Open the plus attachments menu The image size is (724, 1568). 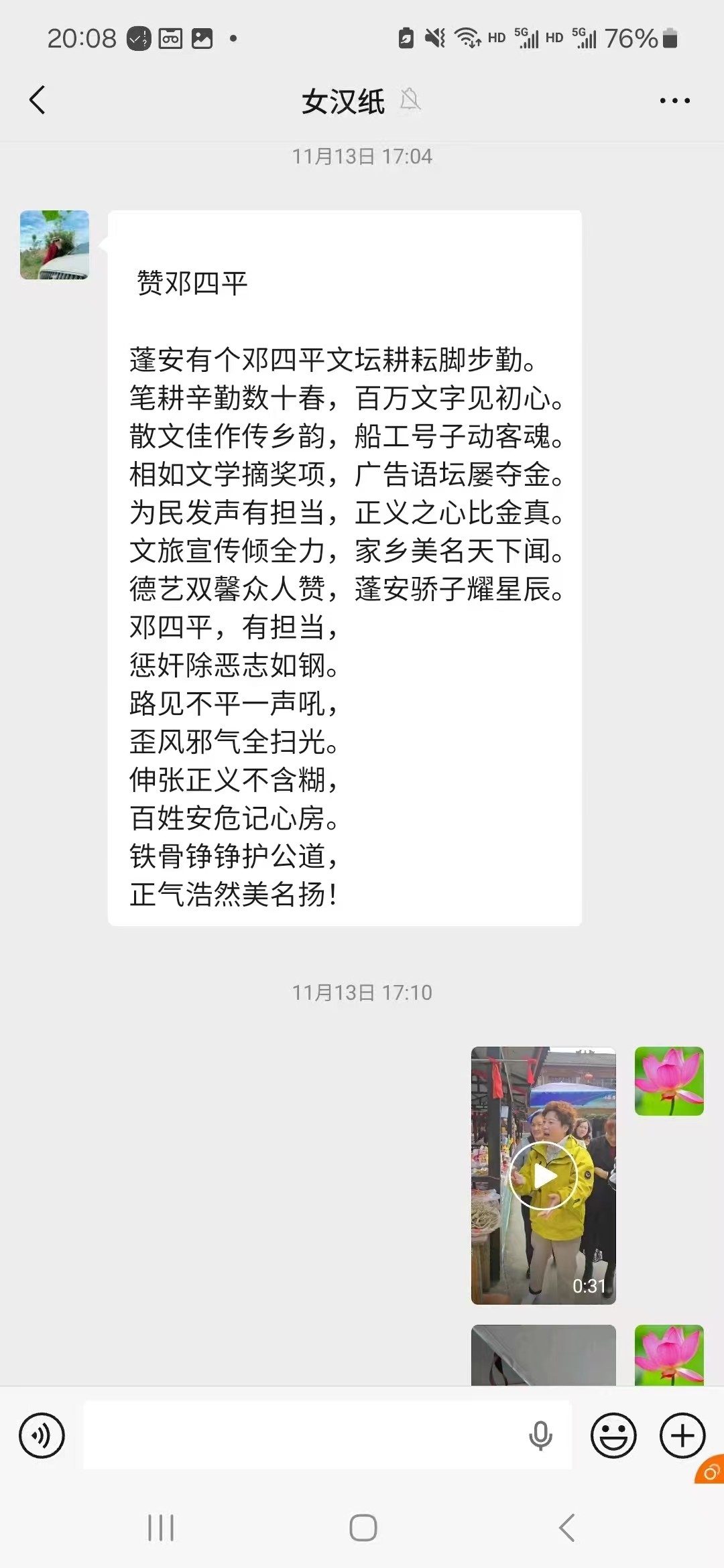pyautogui.click(x=682, y=1435)
